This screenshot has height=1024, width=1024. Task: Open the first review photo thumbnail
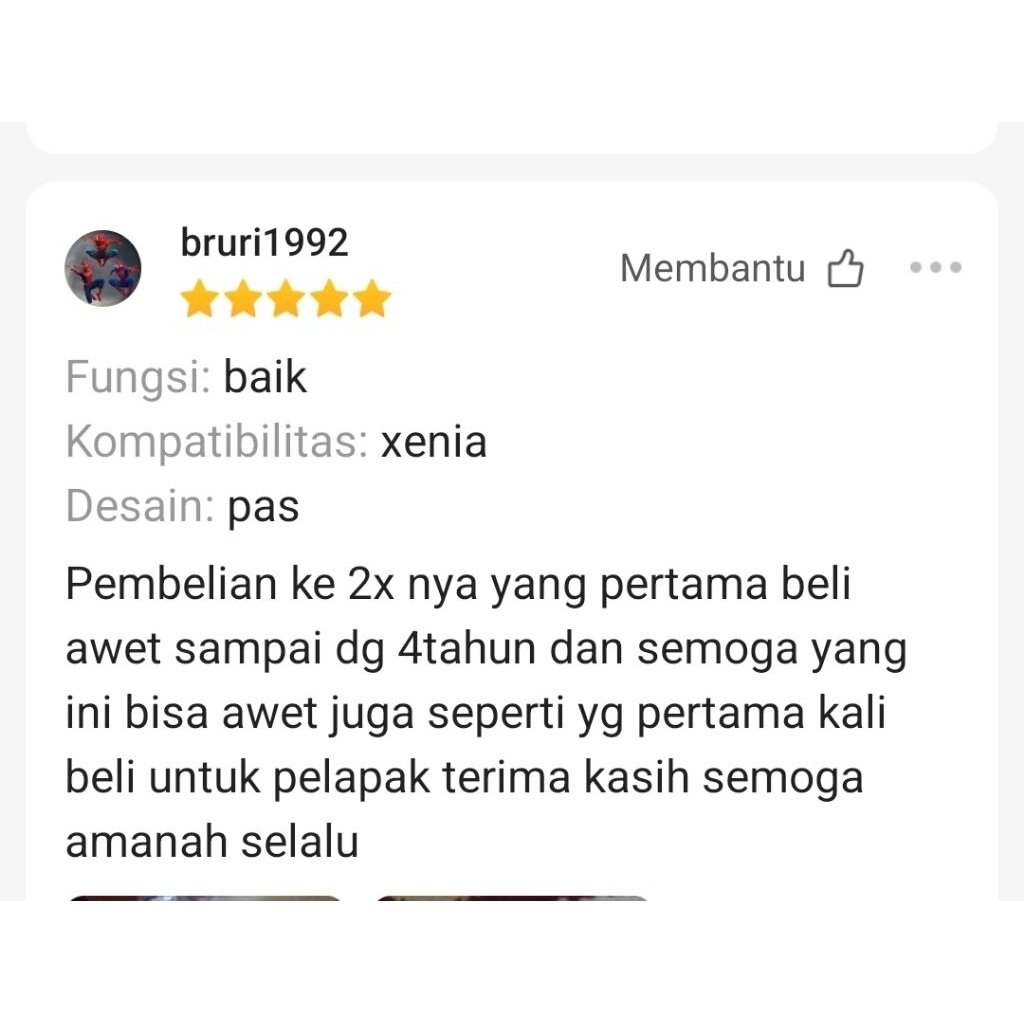[x=205, y=898]
